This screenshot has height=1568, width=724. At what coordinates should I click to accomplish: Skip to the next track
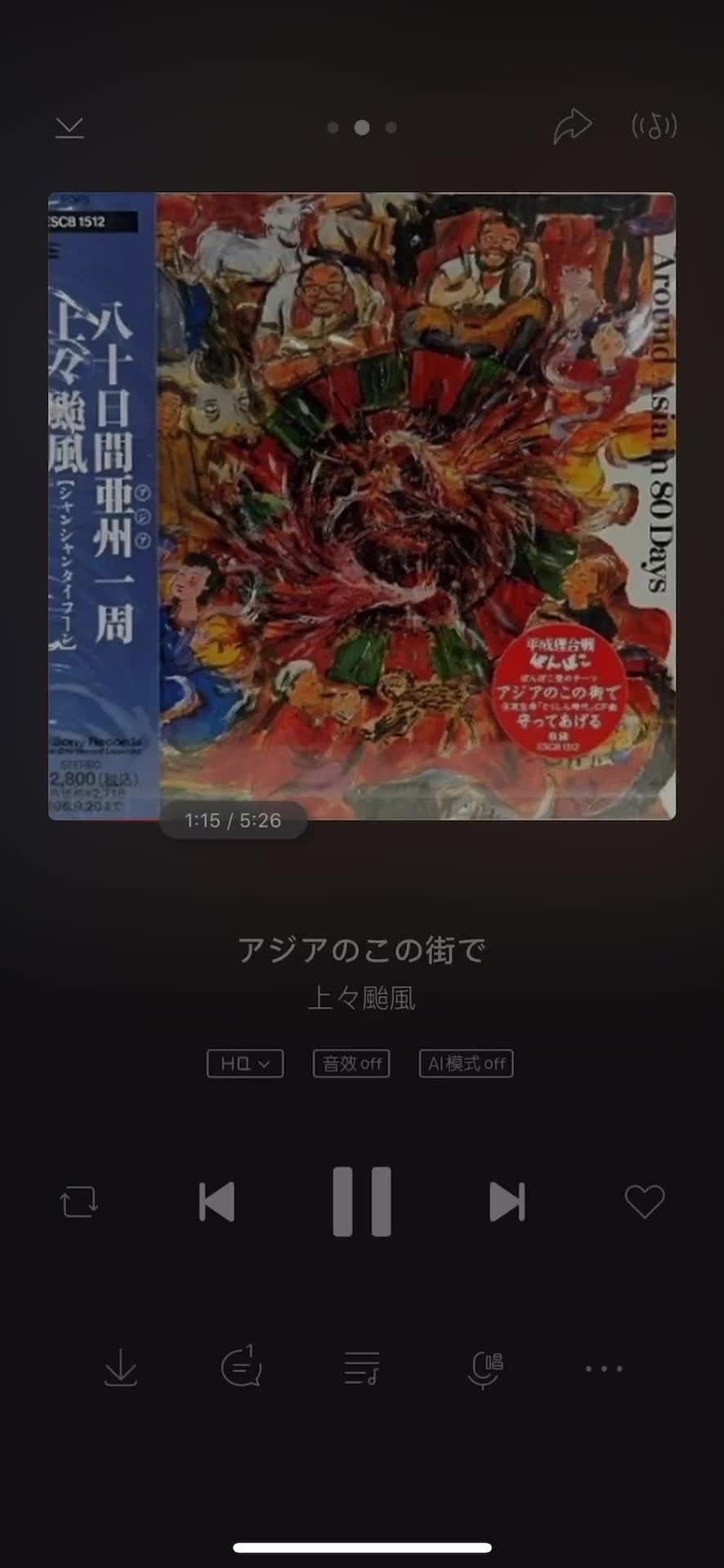pyautogui.click(x=507, y=1202)
